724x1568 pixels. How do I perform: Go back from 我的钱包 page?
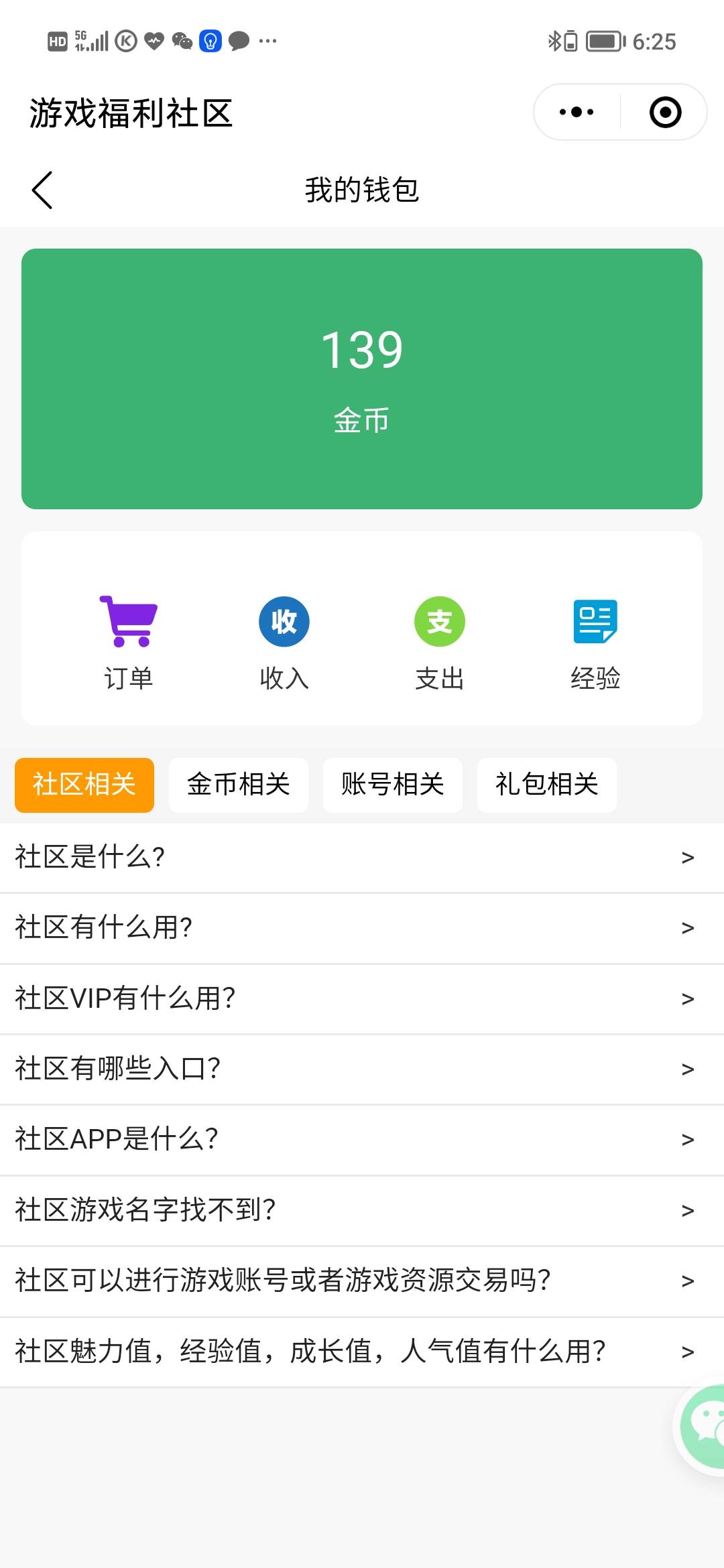(x=42, y=190)
